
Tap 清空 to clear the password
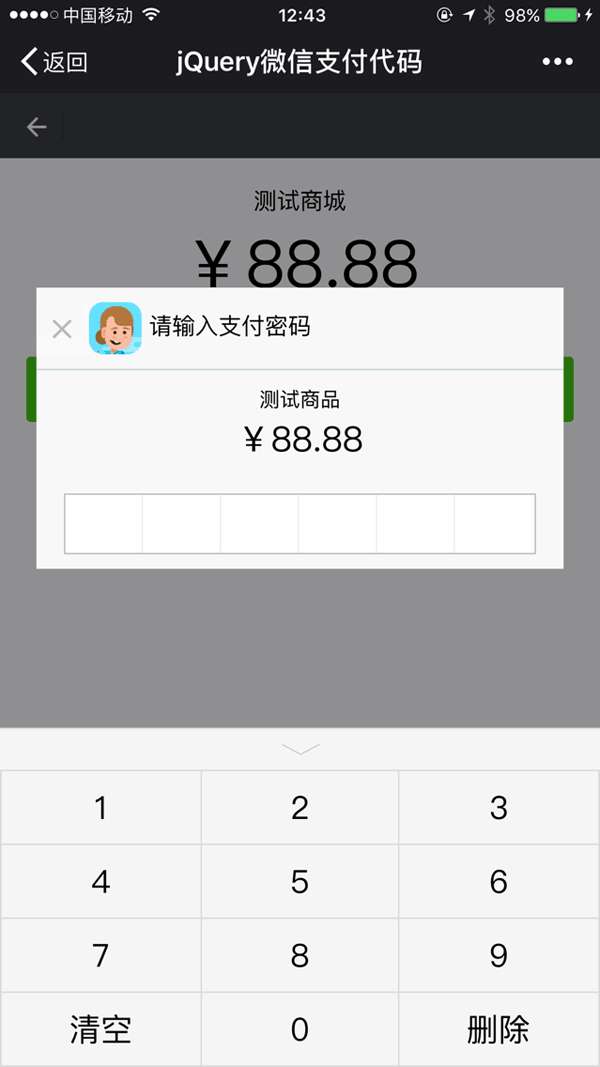100,1030
